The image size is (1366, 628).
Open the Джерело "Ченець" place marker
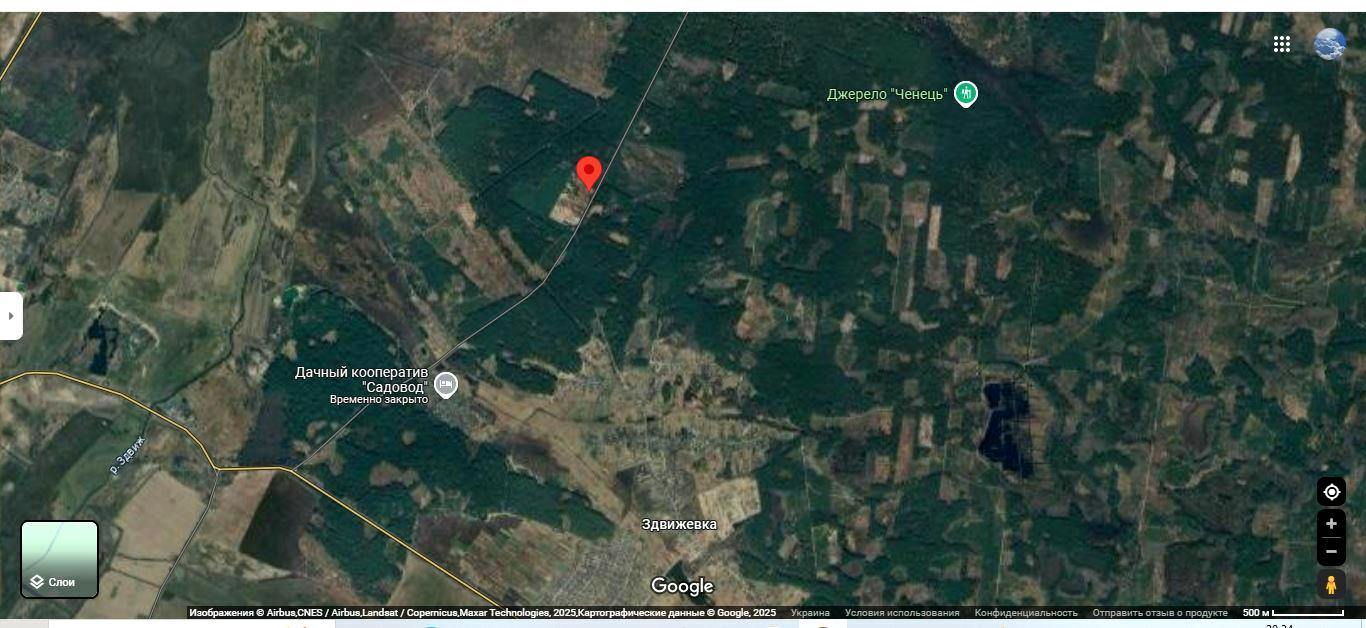pos(965,94)
